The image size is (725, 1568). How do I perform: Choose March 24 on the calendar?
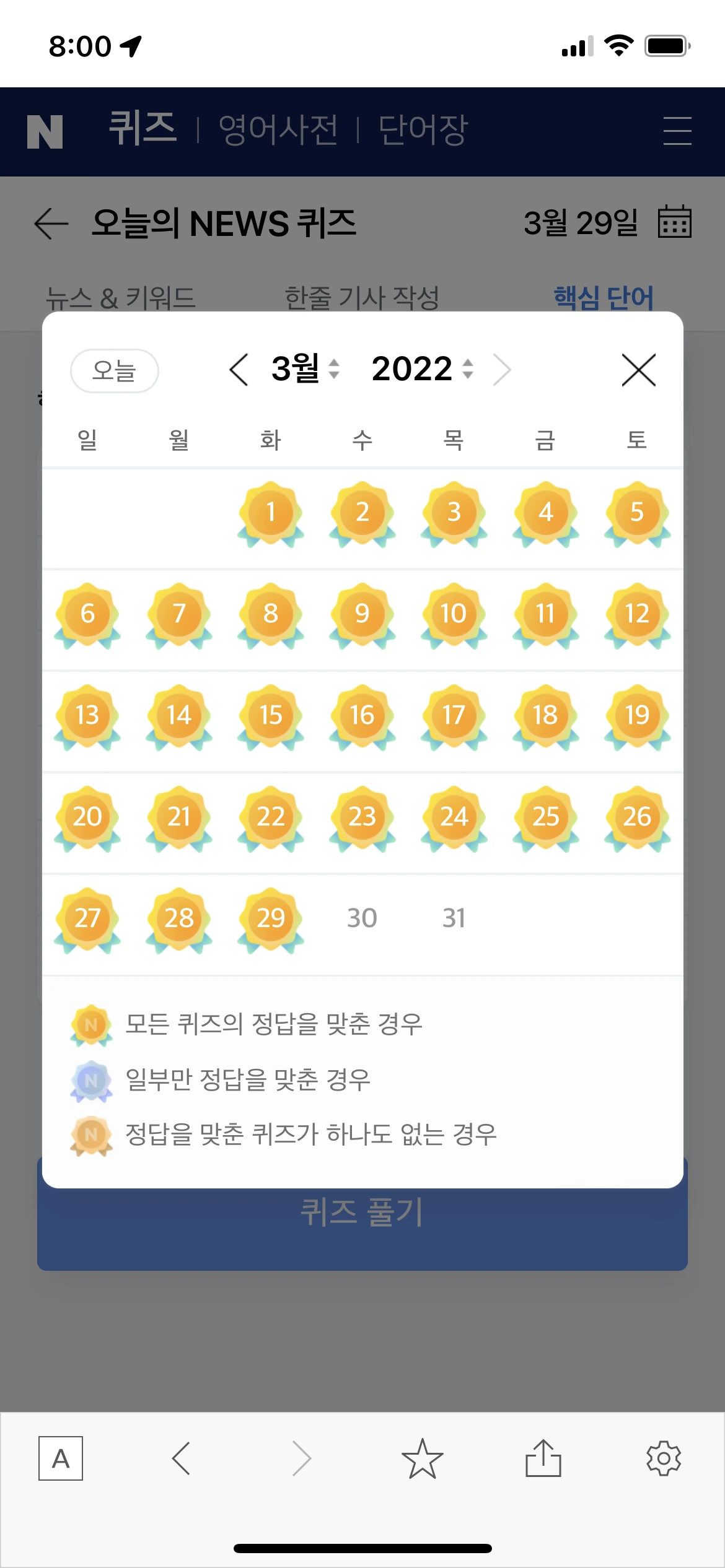click(x=454, y=818)
